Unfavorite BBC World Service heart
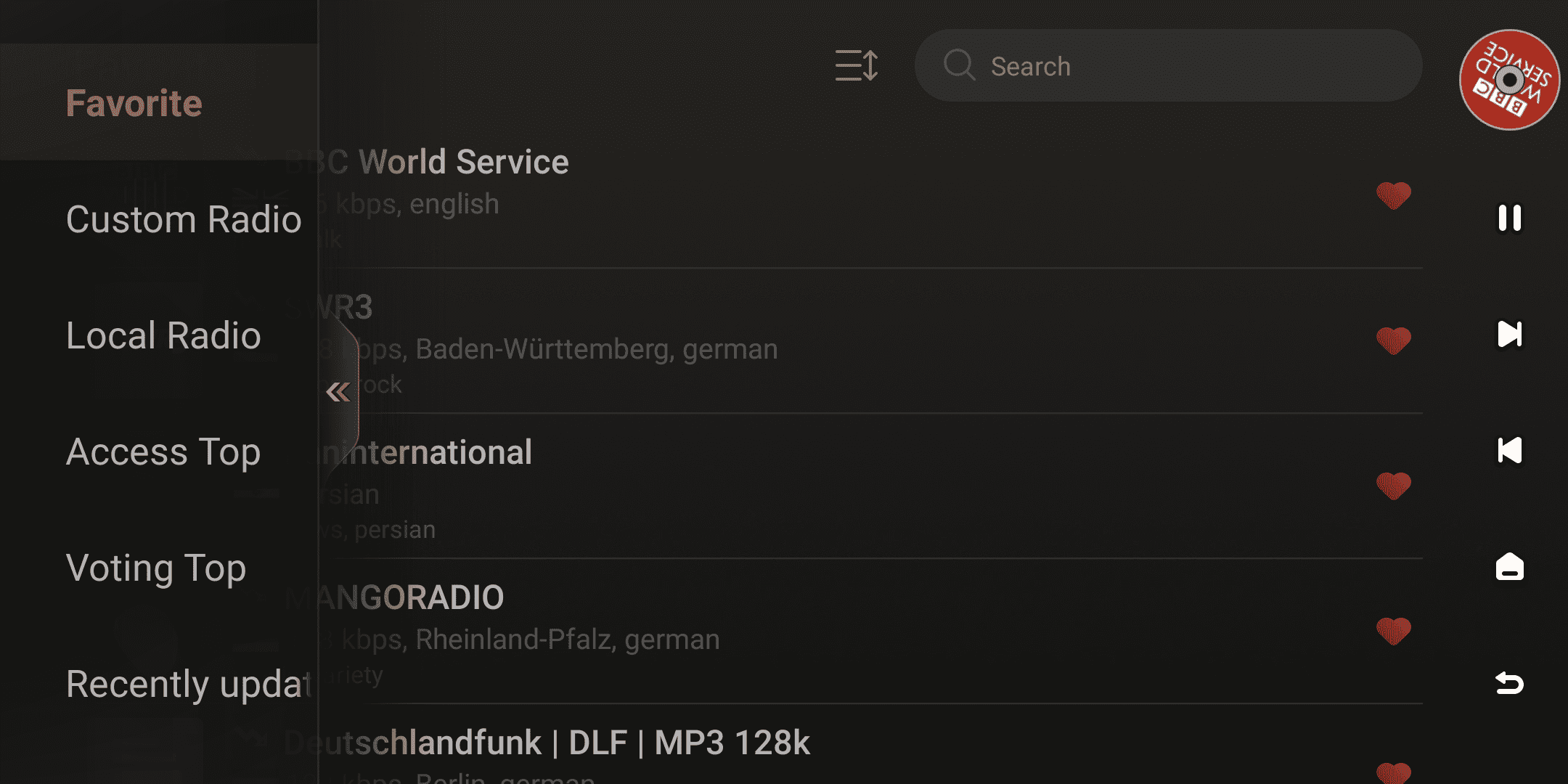Image resolution: width=1568 pixels, height=784 pixels. (1393, 195)
